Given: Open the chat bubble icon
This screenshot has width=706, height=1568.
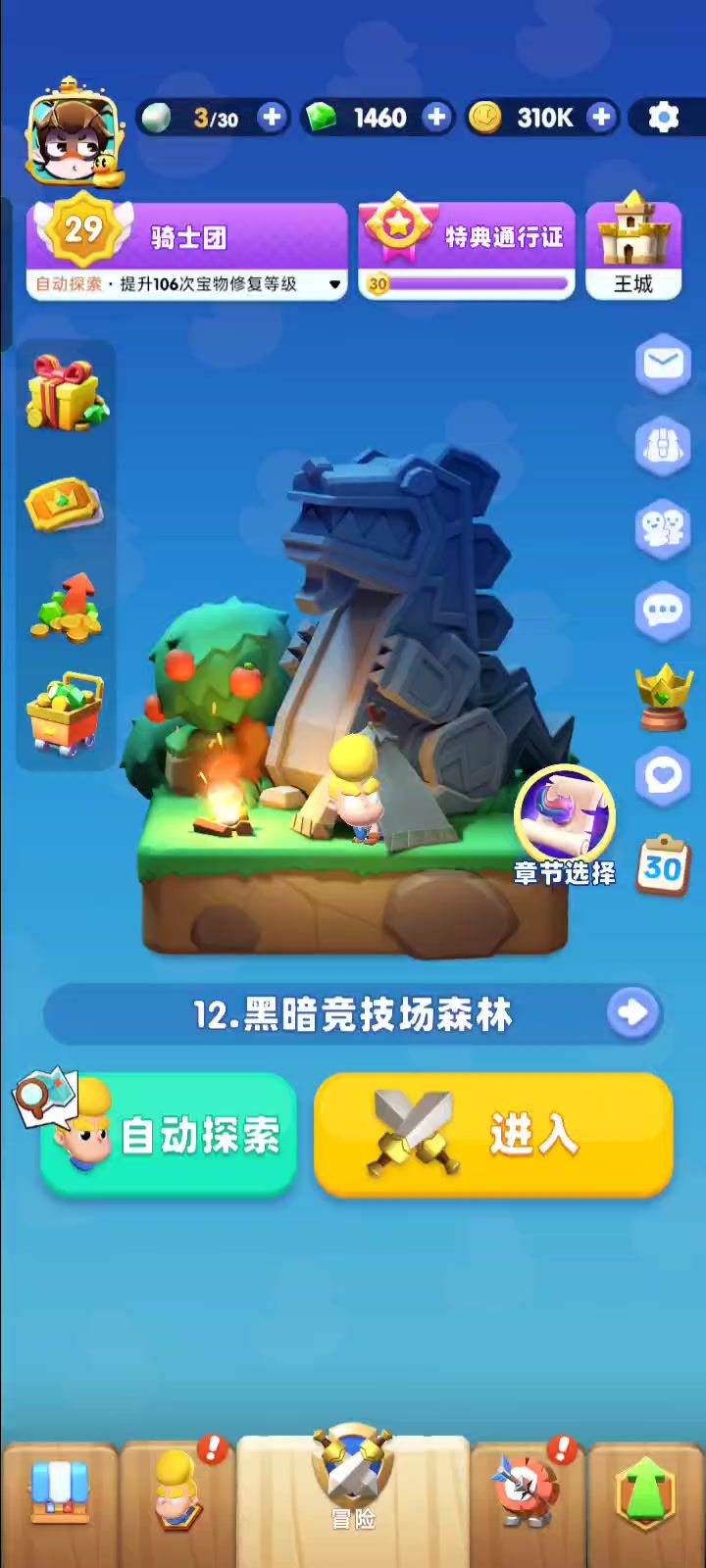Looking at the screenshot, I should point(663,612).
